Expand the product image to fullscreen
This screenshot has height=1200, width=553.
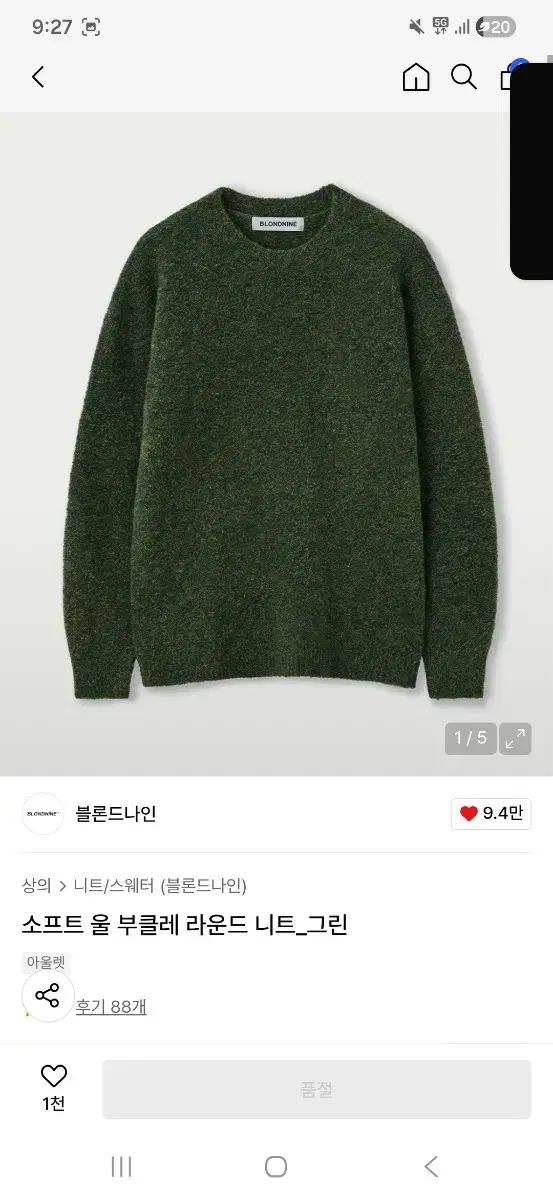pyautogui.click(x=515, y=739)
